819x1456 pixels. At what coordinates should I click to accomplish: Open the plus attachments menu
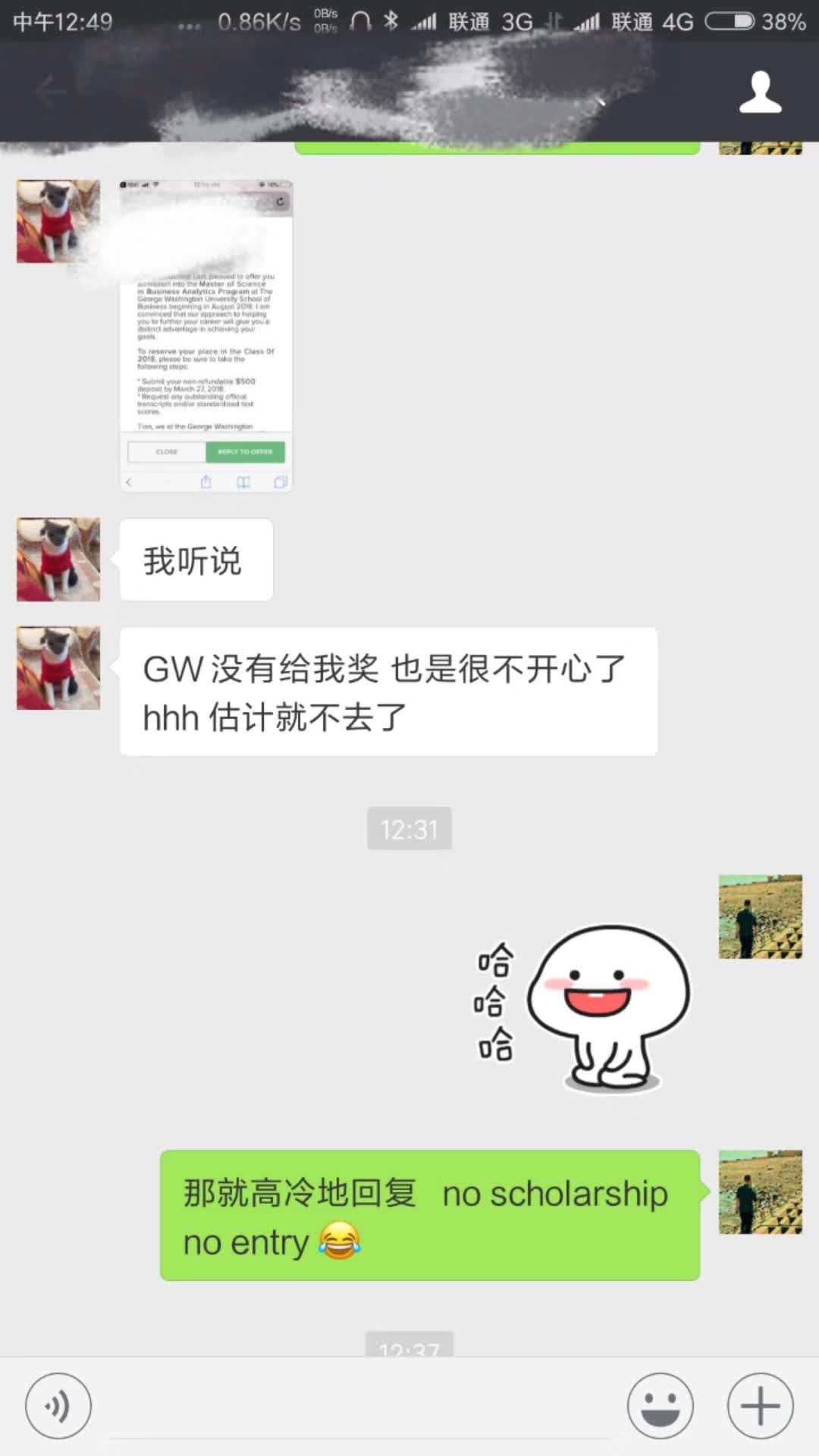pyautogui.click(x=760, y=1405)
